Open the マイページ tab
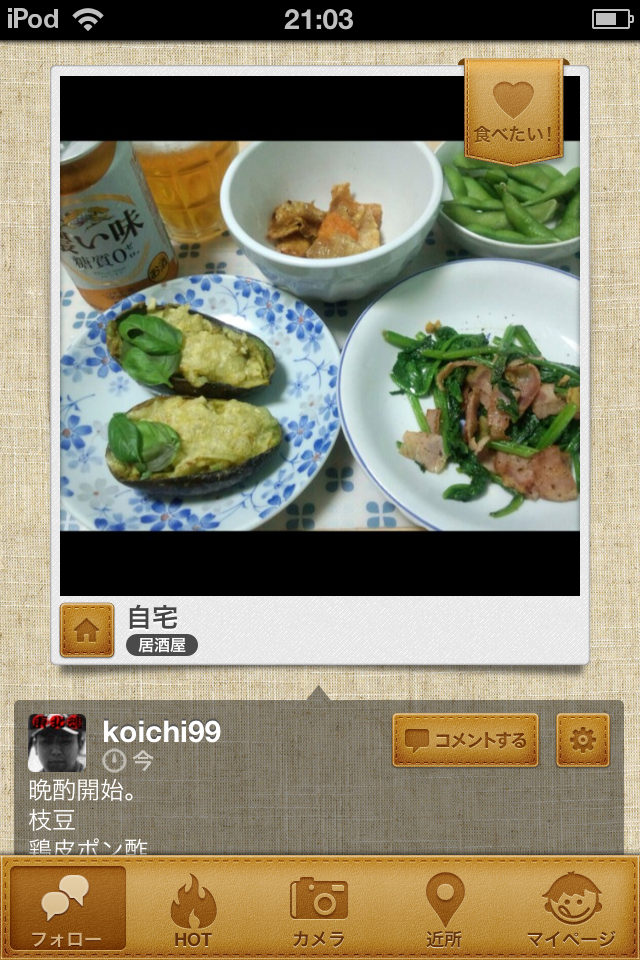 point(571,908)
